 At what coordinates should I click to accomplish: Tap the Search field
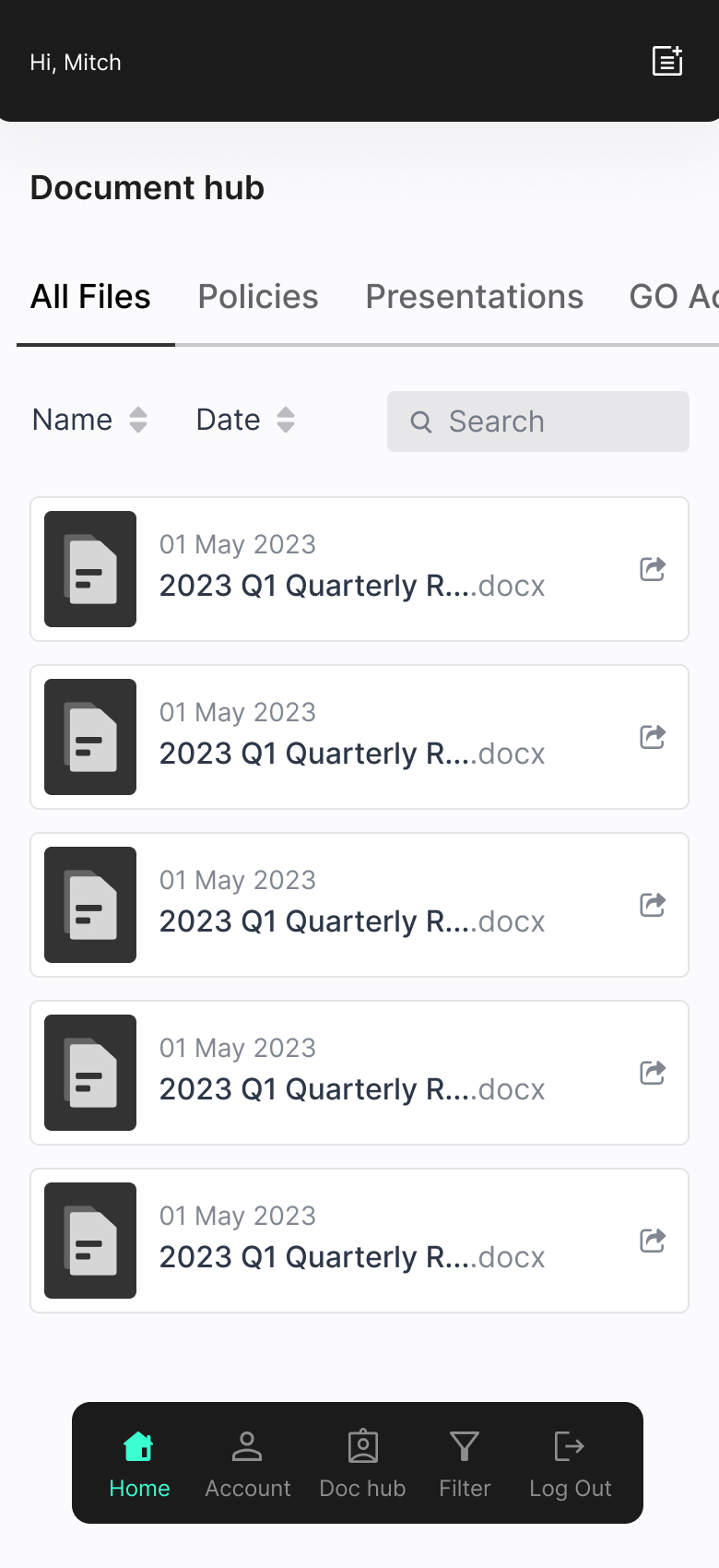[x=538, y=422]
